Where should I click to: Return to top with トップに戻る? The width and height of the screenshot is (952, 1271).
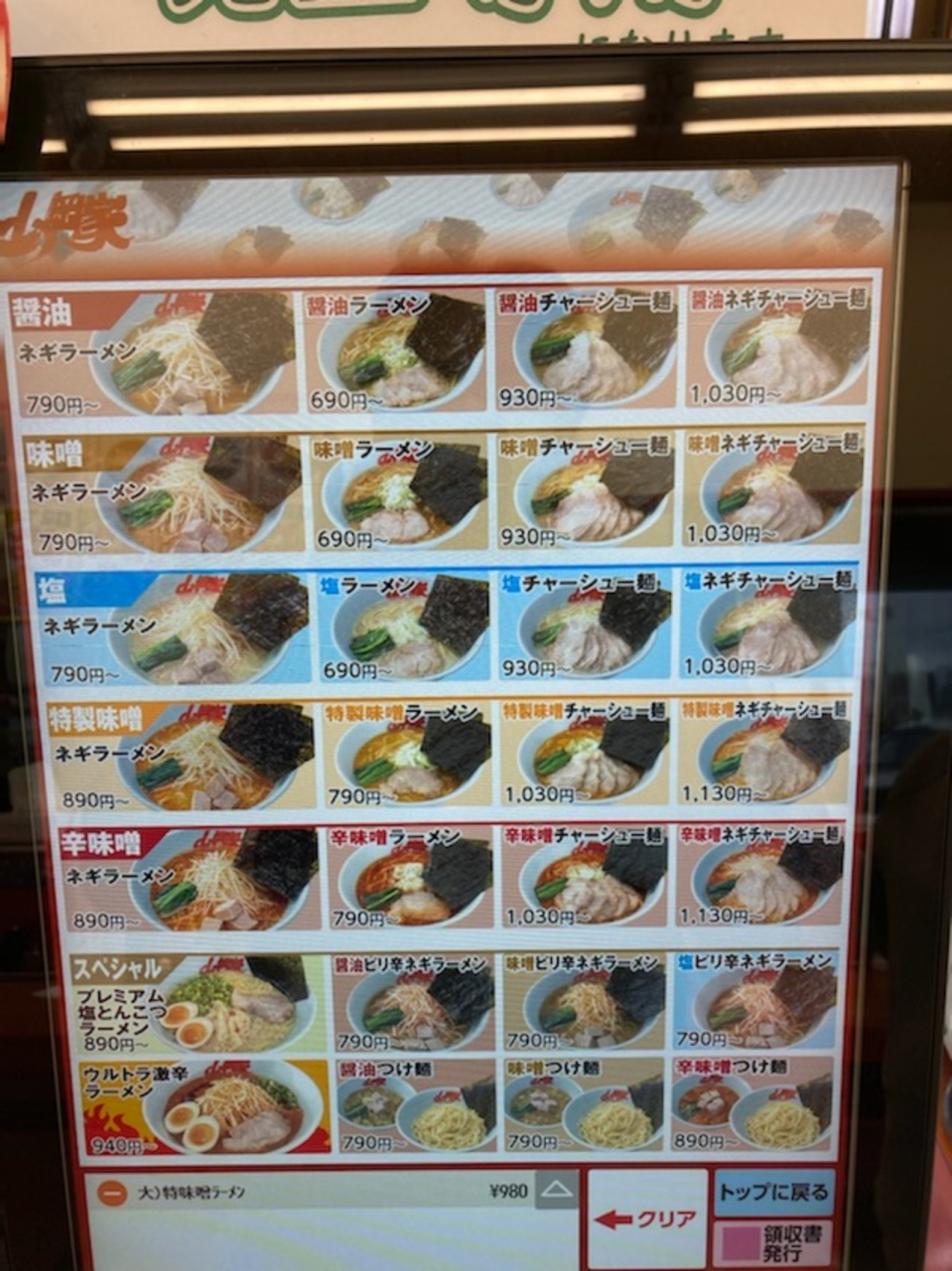click(773, 1193)
